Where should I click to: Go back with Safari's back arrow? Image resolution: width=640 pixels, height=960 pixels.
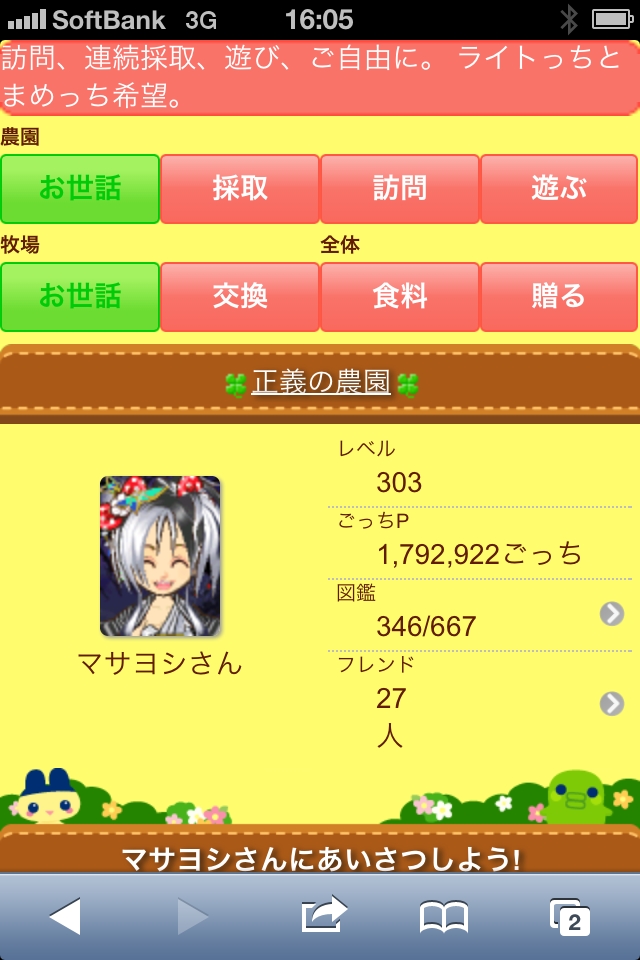coord(65,915)
